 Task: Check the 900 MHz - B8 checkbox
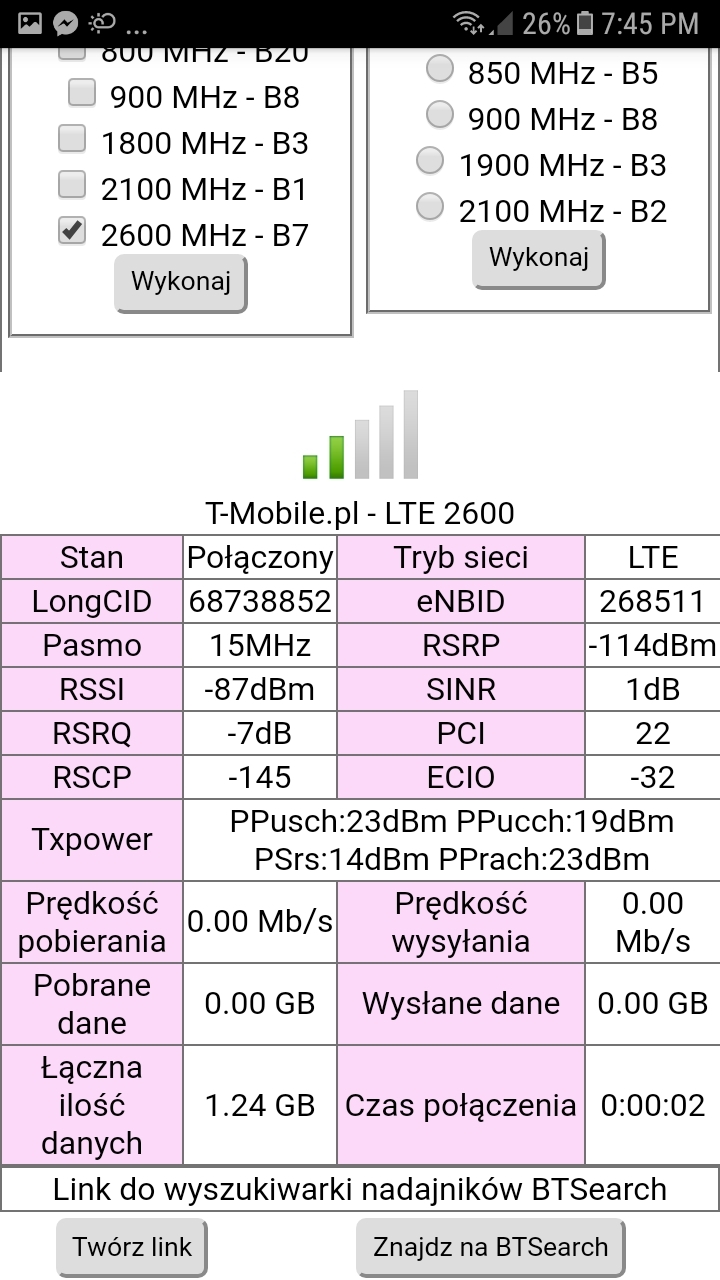tap(82, 93)
